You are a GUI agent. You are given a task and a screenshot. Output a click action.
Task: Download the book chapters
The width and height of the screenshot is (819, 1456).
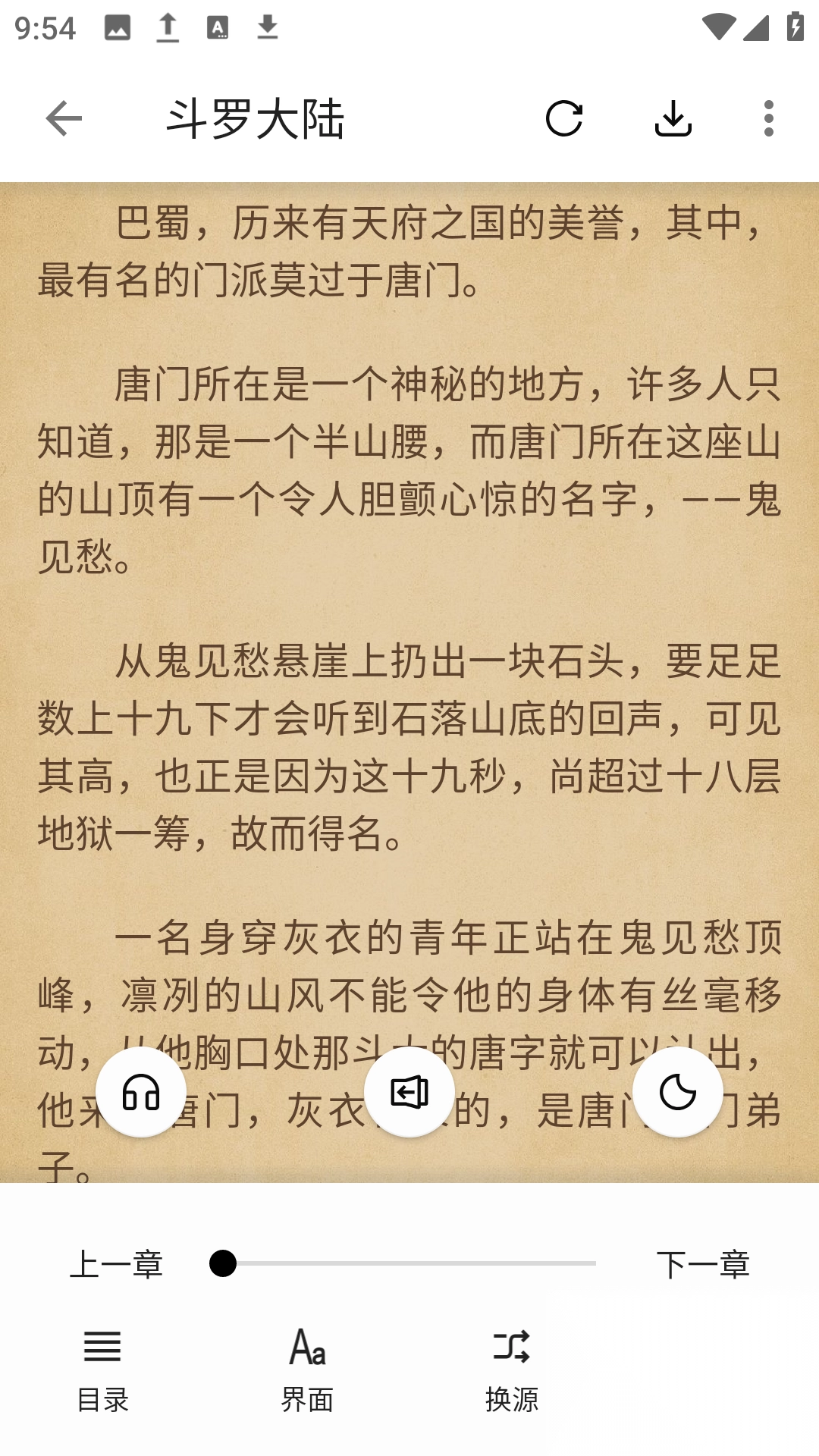(673, 119)
